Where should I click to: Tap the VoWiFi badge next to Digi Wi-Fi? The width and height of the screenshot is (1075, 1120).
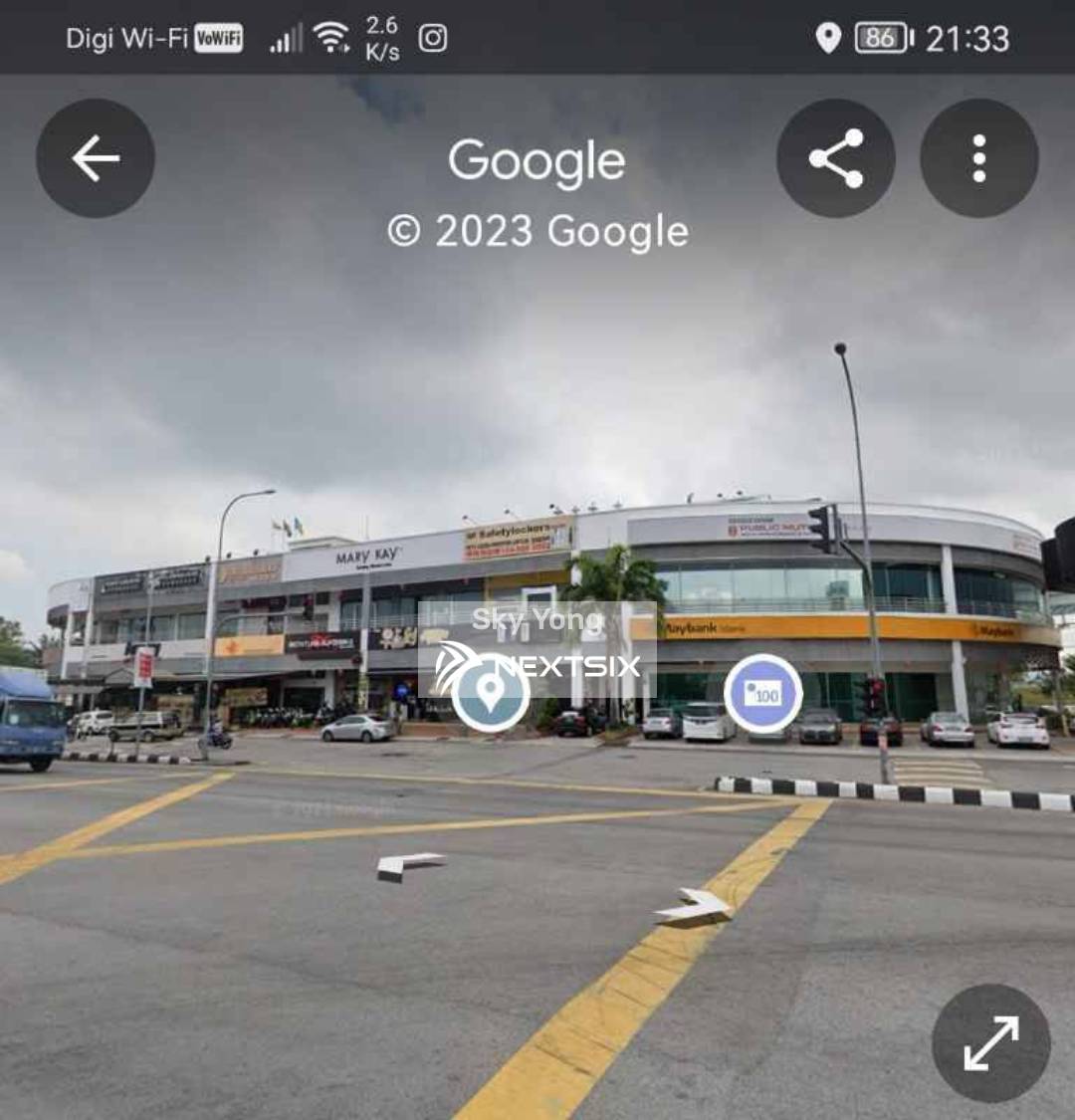click(x=221, y=36)
